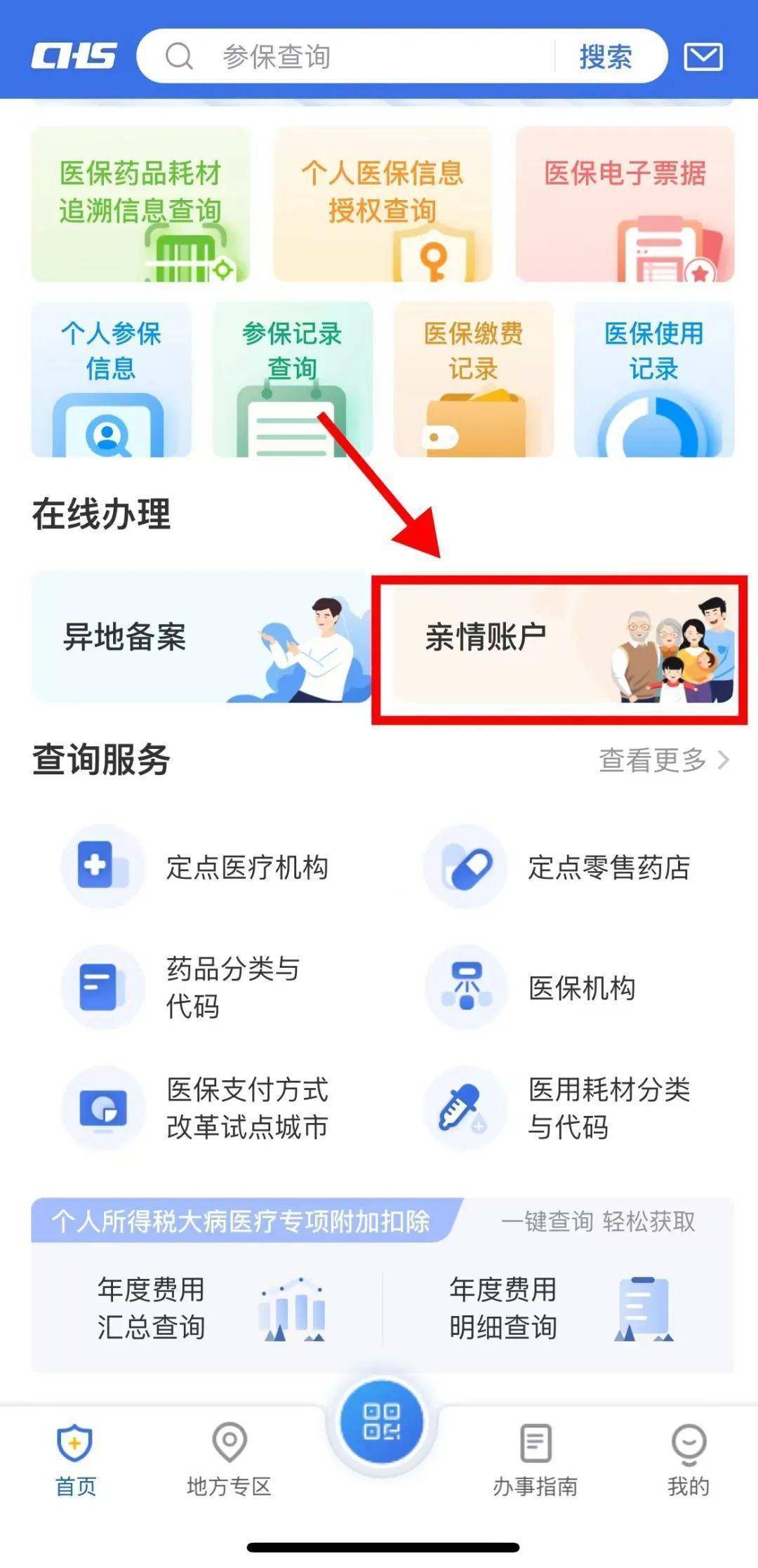
Task: Open 参保记录查询 tile
Action: [292, 380]
